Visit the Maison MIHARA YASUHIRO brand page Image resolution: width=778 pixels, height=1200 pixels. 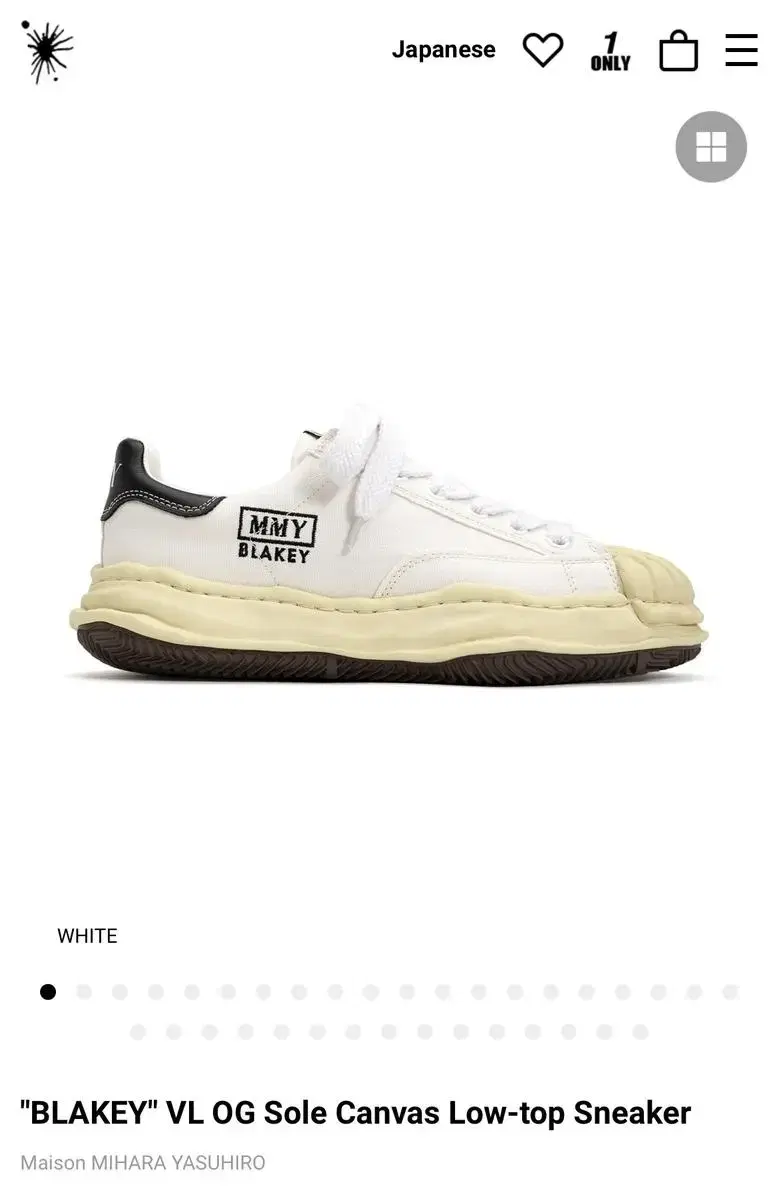pos(145,1163)
